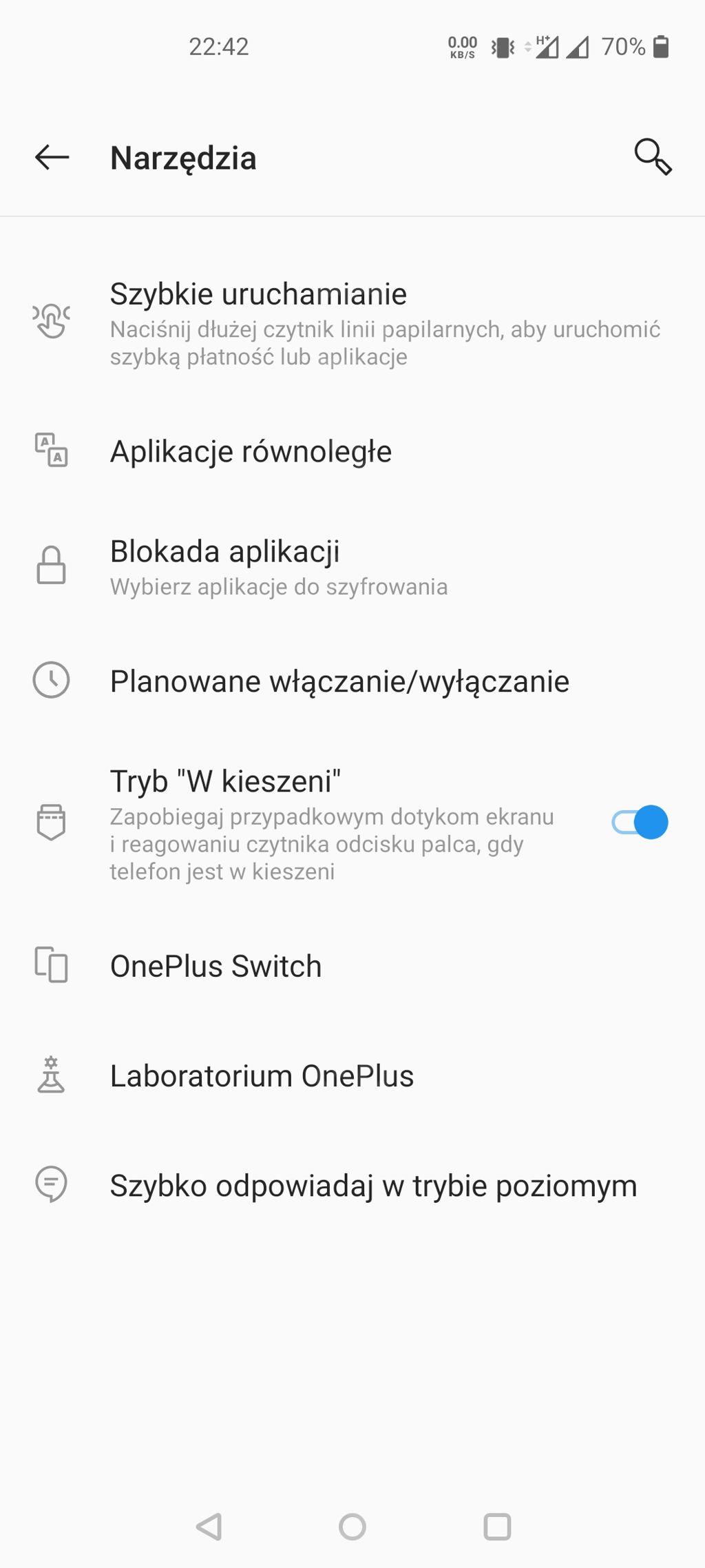
Task: Open Szybkie uruchamianie settings
Action: point(352,324)
